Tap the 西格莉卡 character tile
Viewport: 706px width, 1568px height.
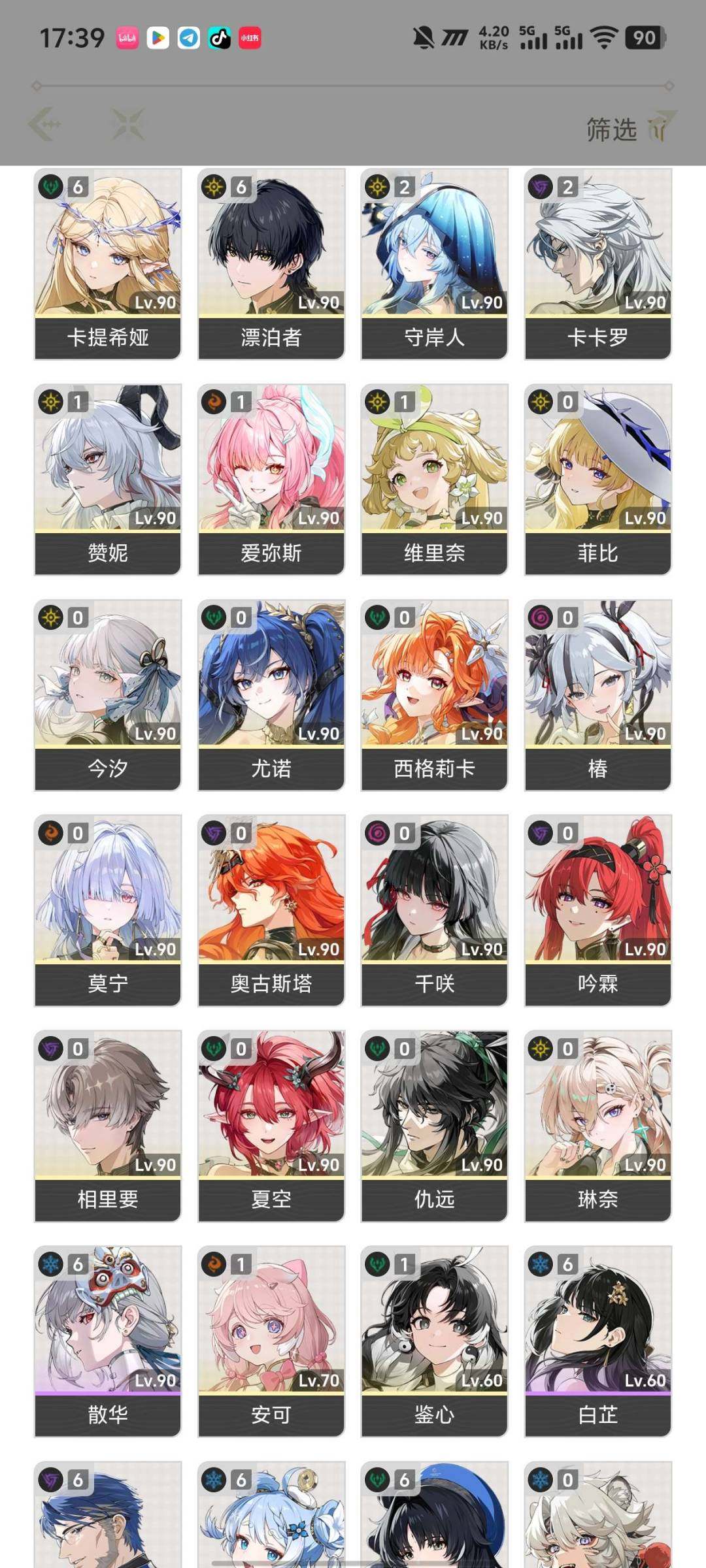pyautogui.click(x=435, y=695)
